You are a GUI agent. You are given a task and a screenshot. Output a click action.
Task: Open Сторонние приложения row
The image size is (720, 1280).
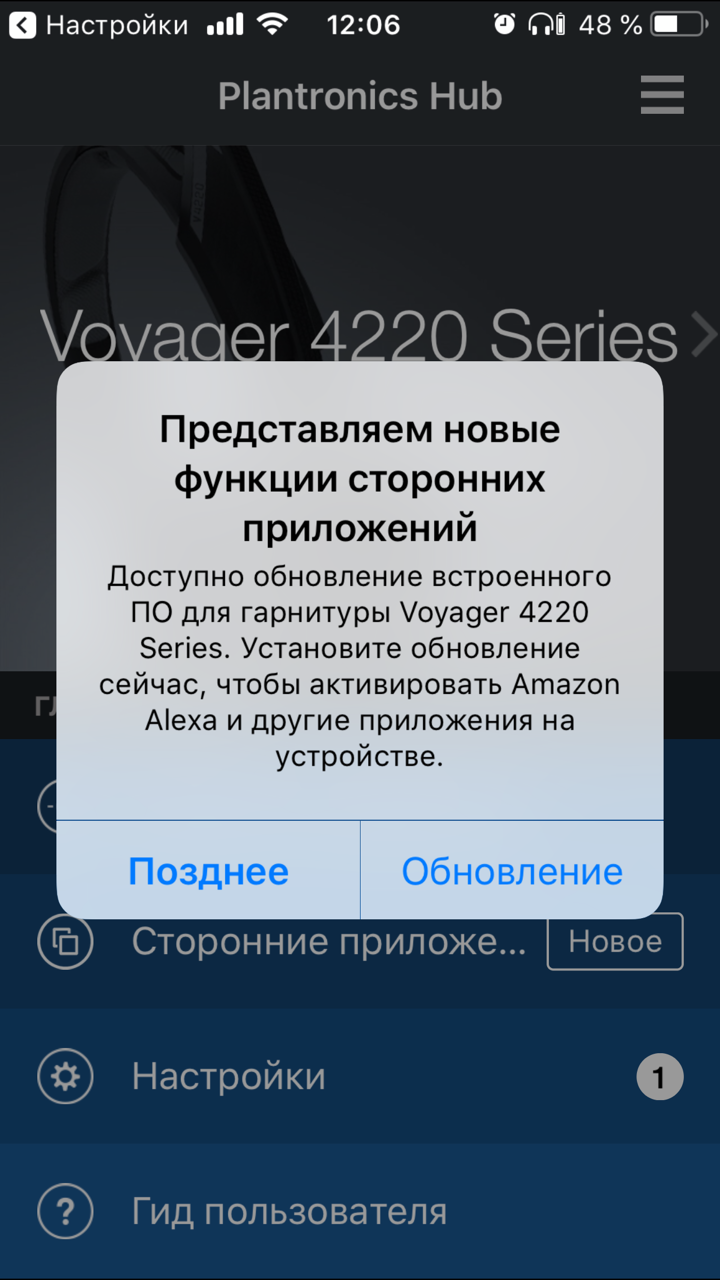pos(328,942)
